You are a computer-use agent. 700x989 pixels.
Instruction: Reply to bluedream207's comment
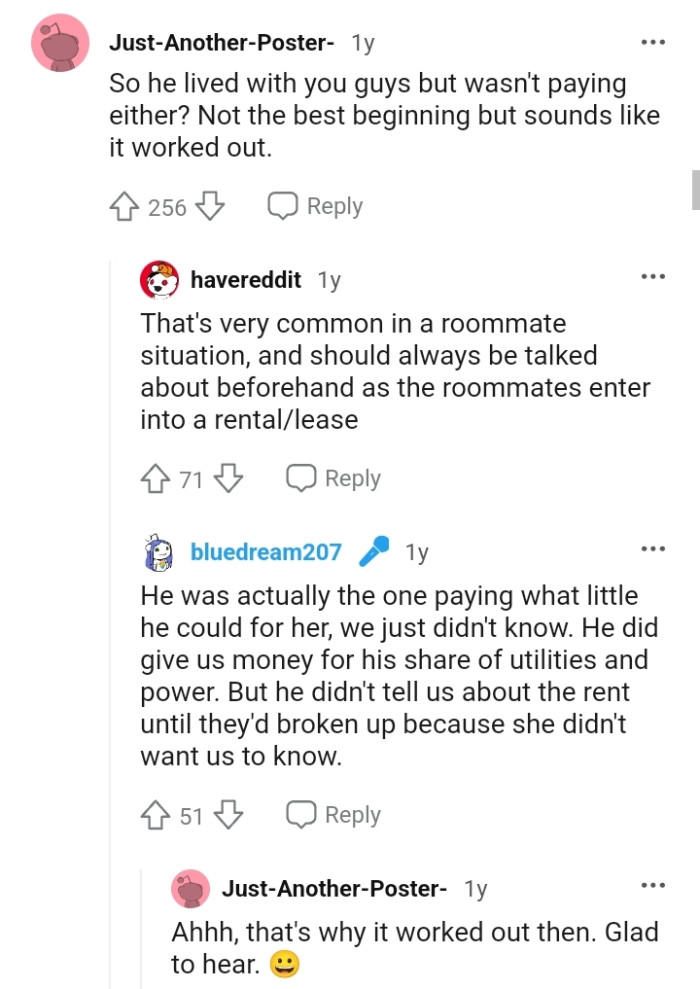(335, 815)
